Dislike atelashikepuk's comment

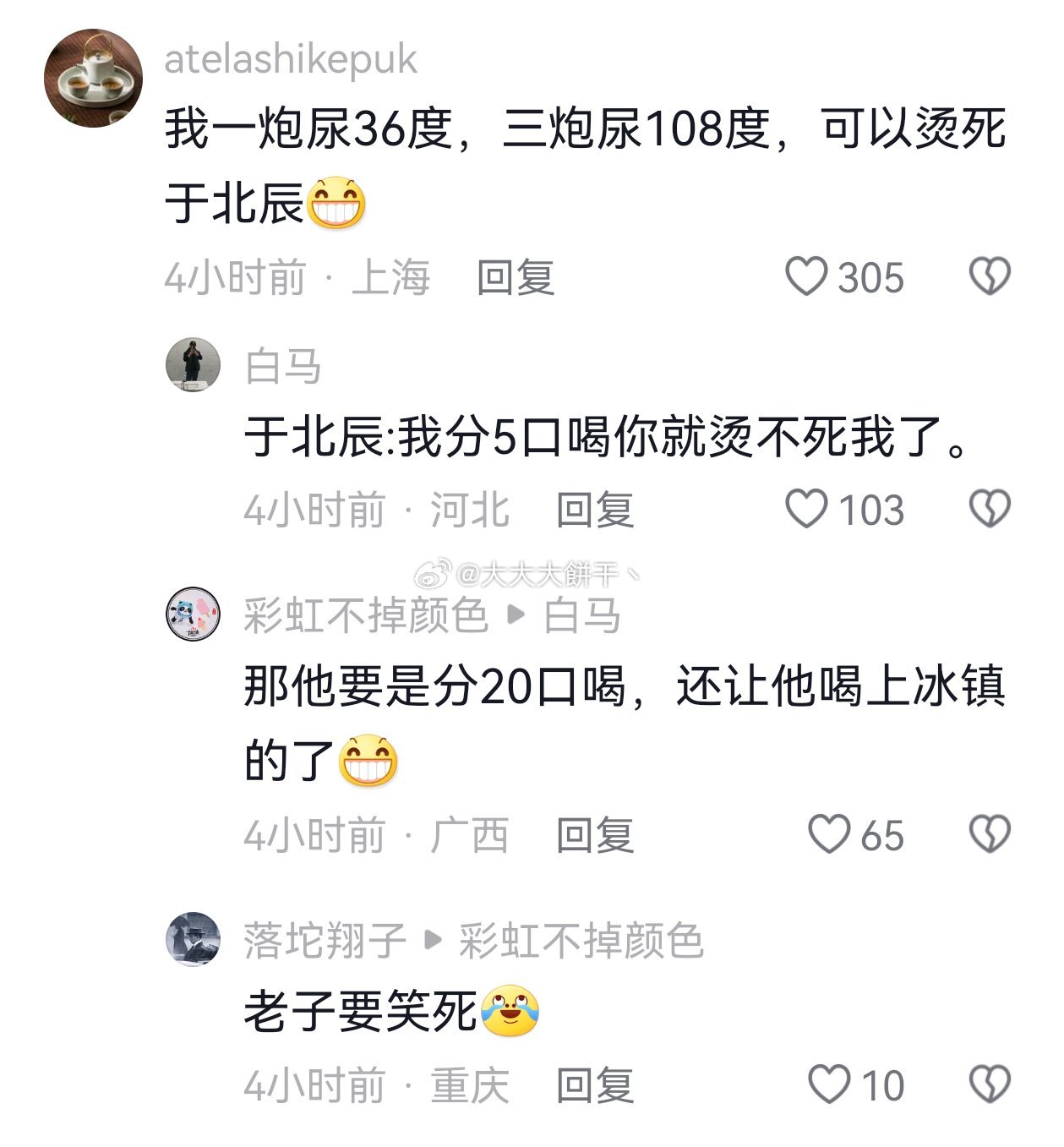(990, 277)
